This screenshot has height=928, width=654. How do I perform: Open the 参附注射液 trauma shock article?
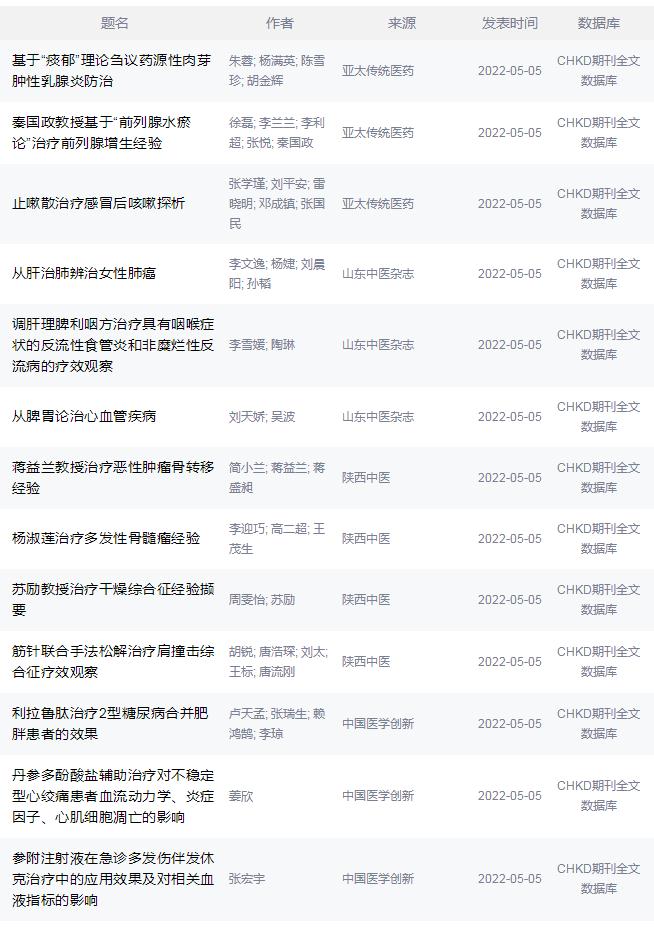point(113,879)
